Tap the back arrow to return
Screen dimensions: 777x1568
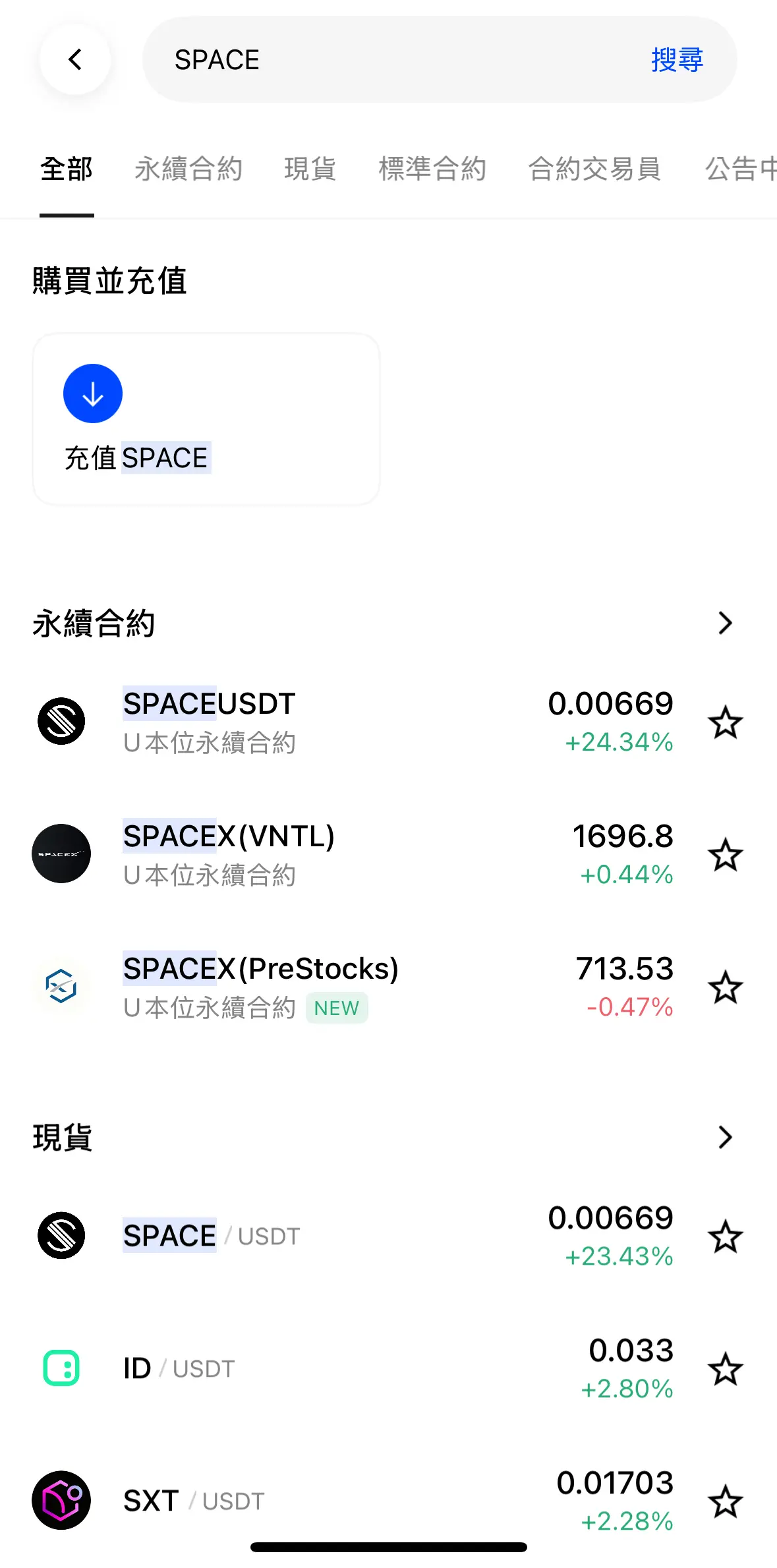click(x=74, y=59)
